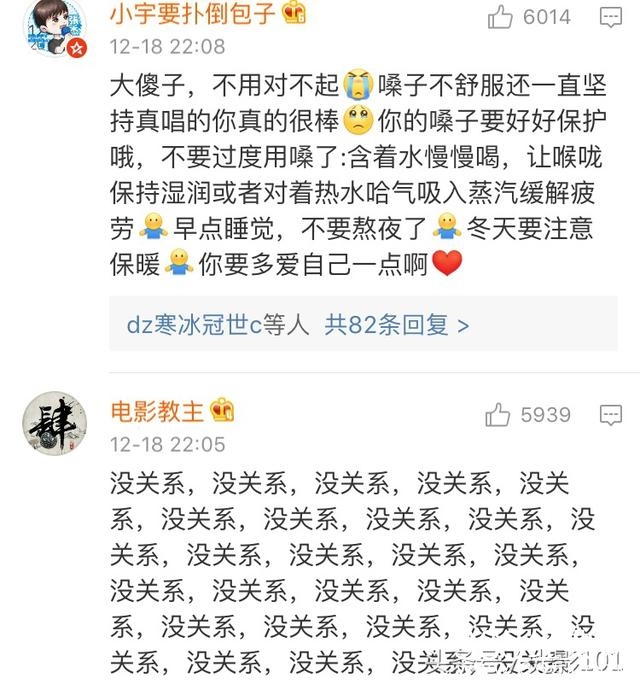This screenshot has width=640, height=684.
Task: Open 电影教主's avatar
Action: click(54, 424)
